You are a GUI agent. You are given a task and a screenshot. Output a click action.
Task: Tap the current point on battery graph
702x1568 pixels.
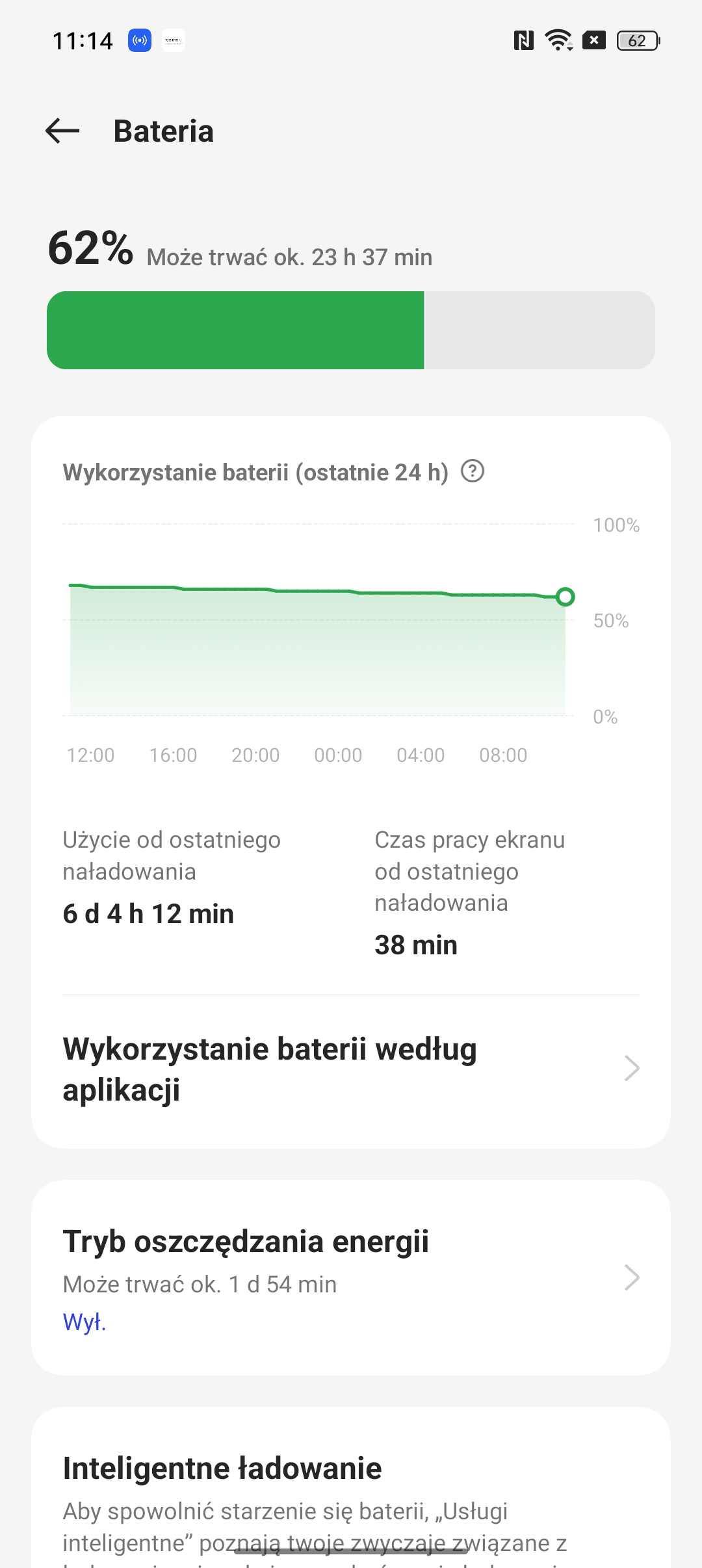pyautogui.click(x=565, y=597)
